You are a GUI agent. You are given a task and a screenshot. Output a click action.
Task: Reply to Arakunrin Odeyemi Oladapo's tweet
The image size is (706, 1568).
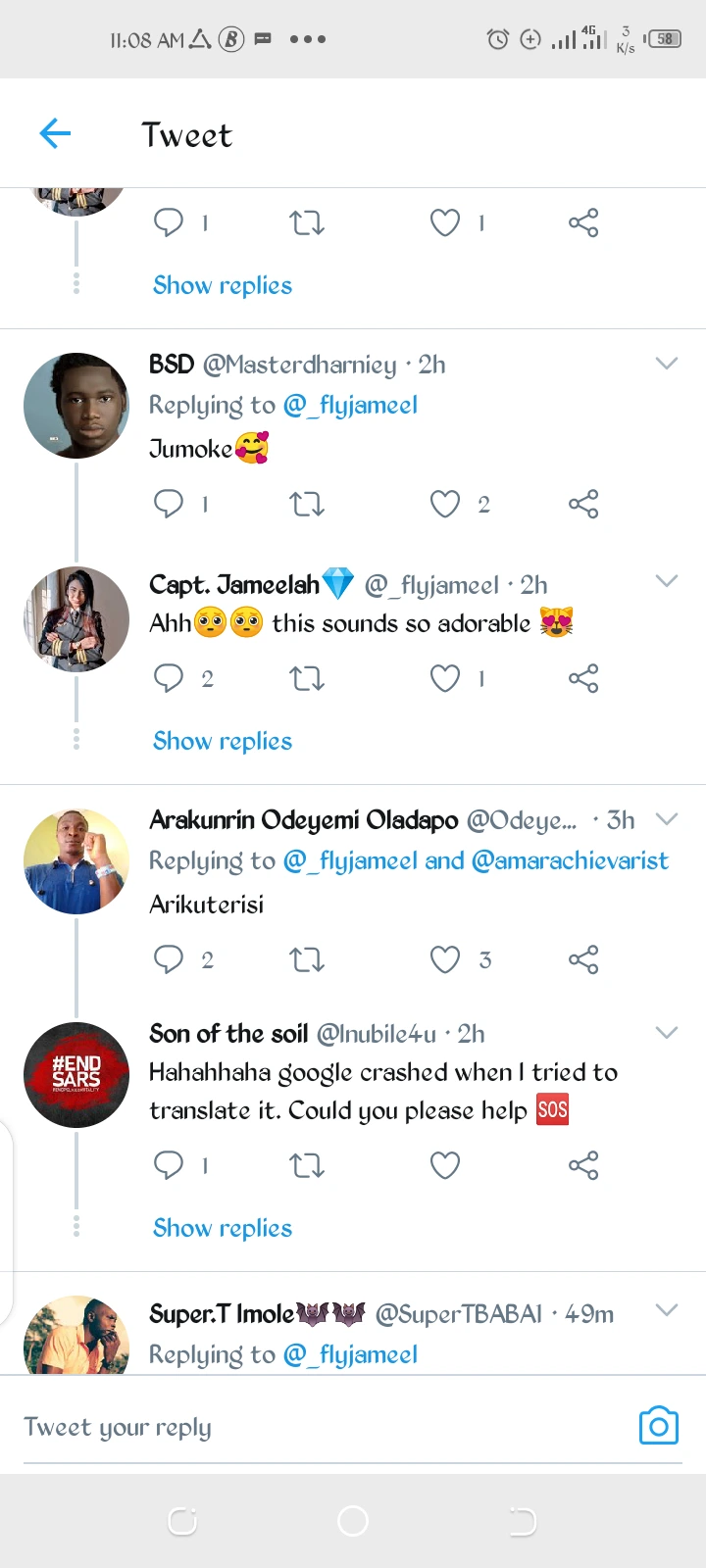169,958
